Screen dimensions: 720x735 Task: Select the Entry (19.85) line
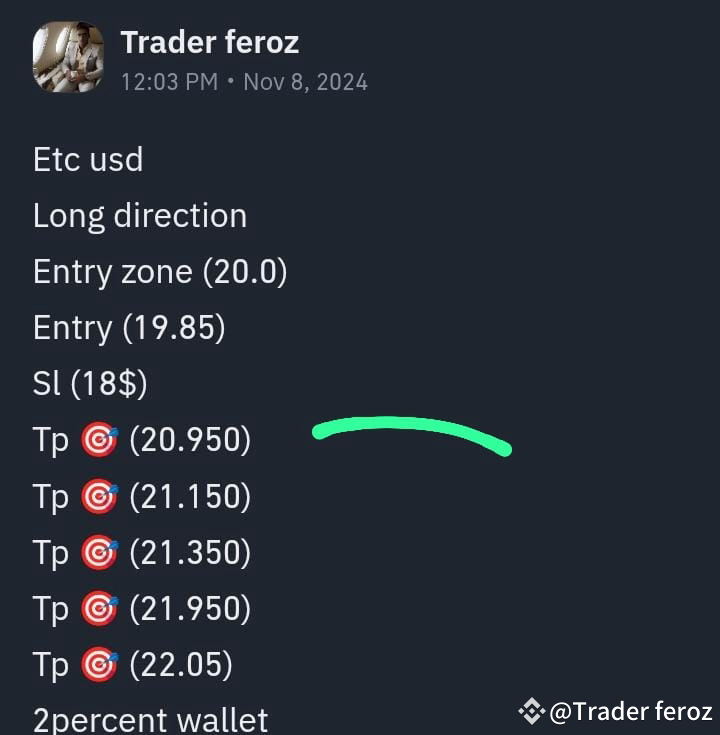pyautogui.click(x=129, y=327)
